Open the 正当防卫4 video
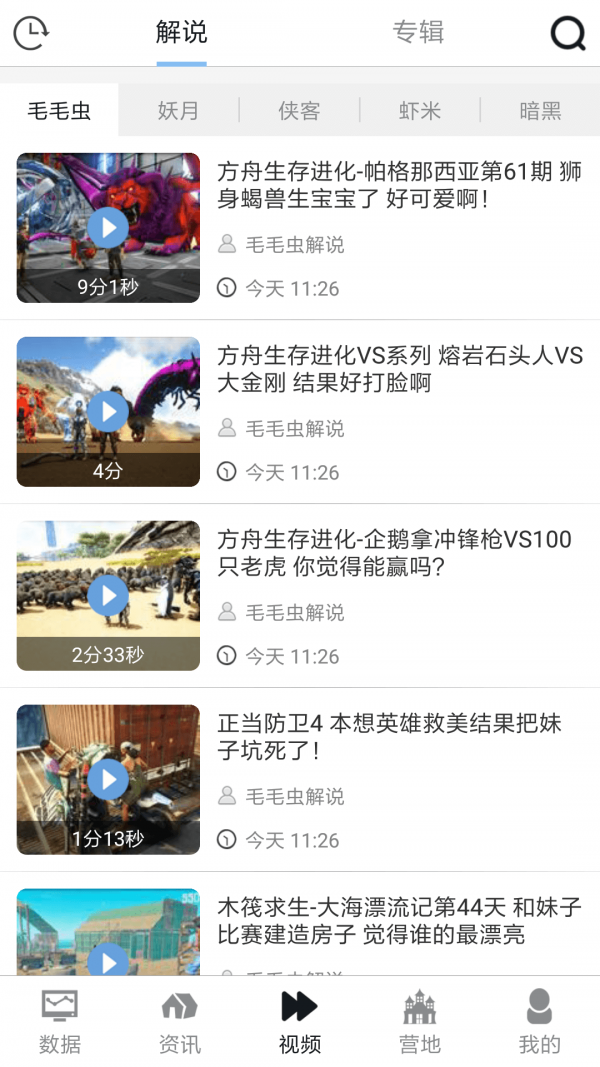Screen dimensions: 600x1067 click(108, 779)
